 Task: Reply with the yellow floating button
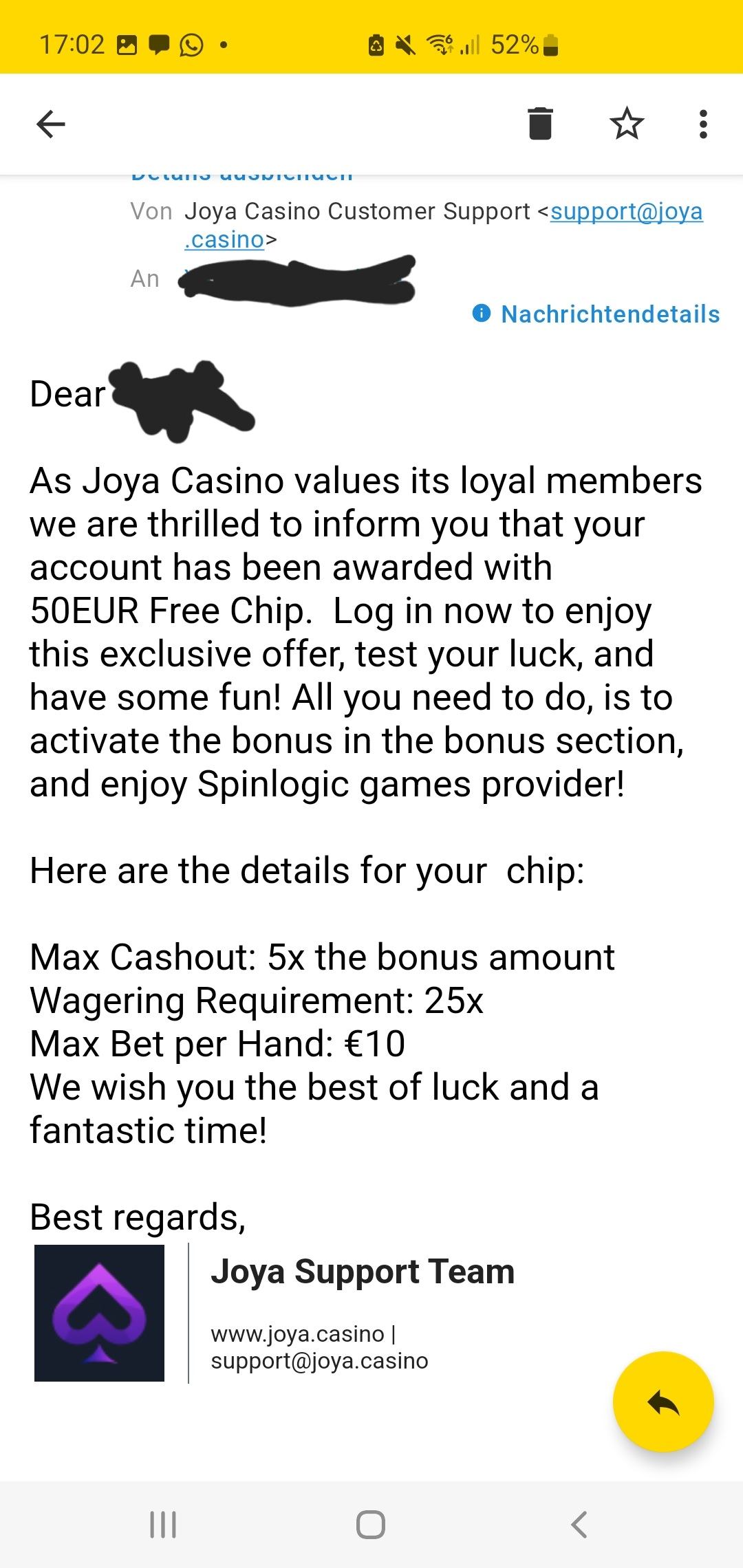pos(663,1402)
